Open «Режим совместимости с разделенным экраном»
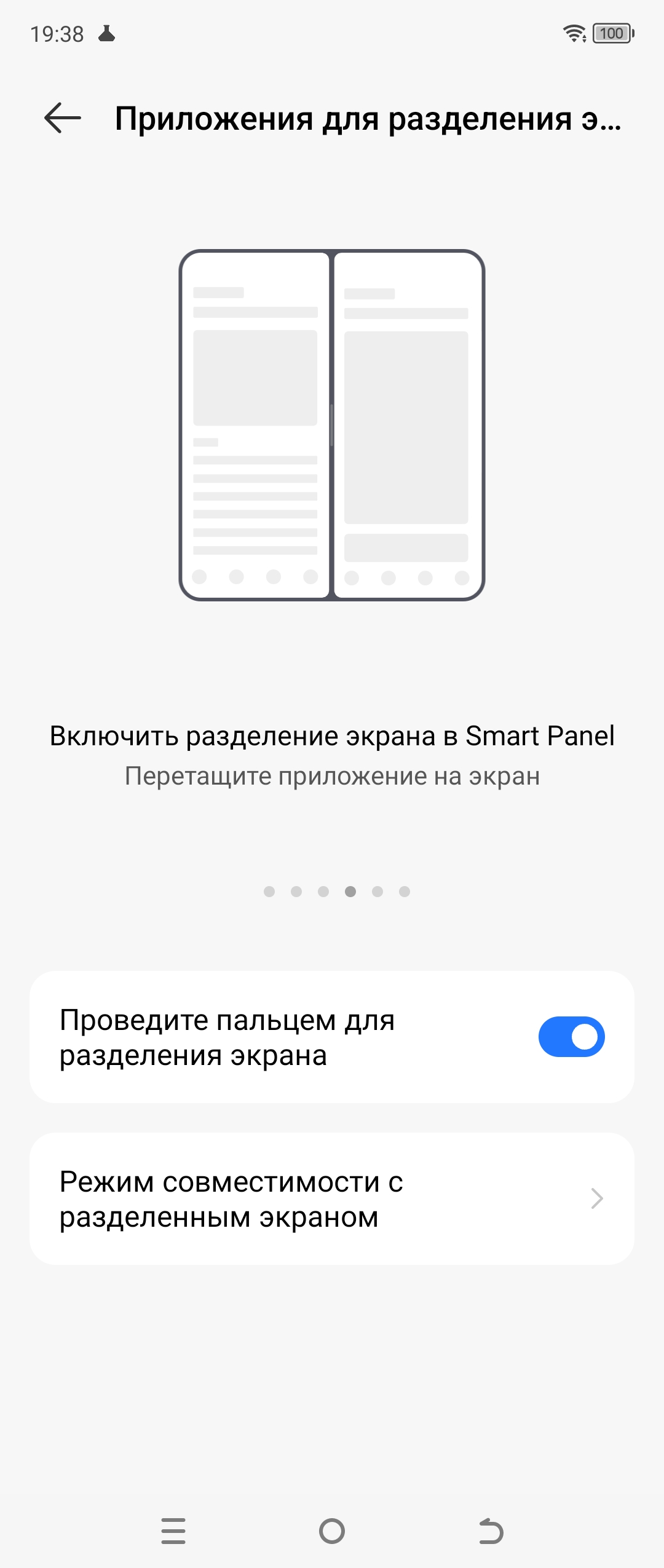Image resolution: width=664 pixels, height=1568 pixels. pyautogui.click(x=332, y=1198)
